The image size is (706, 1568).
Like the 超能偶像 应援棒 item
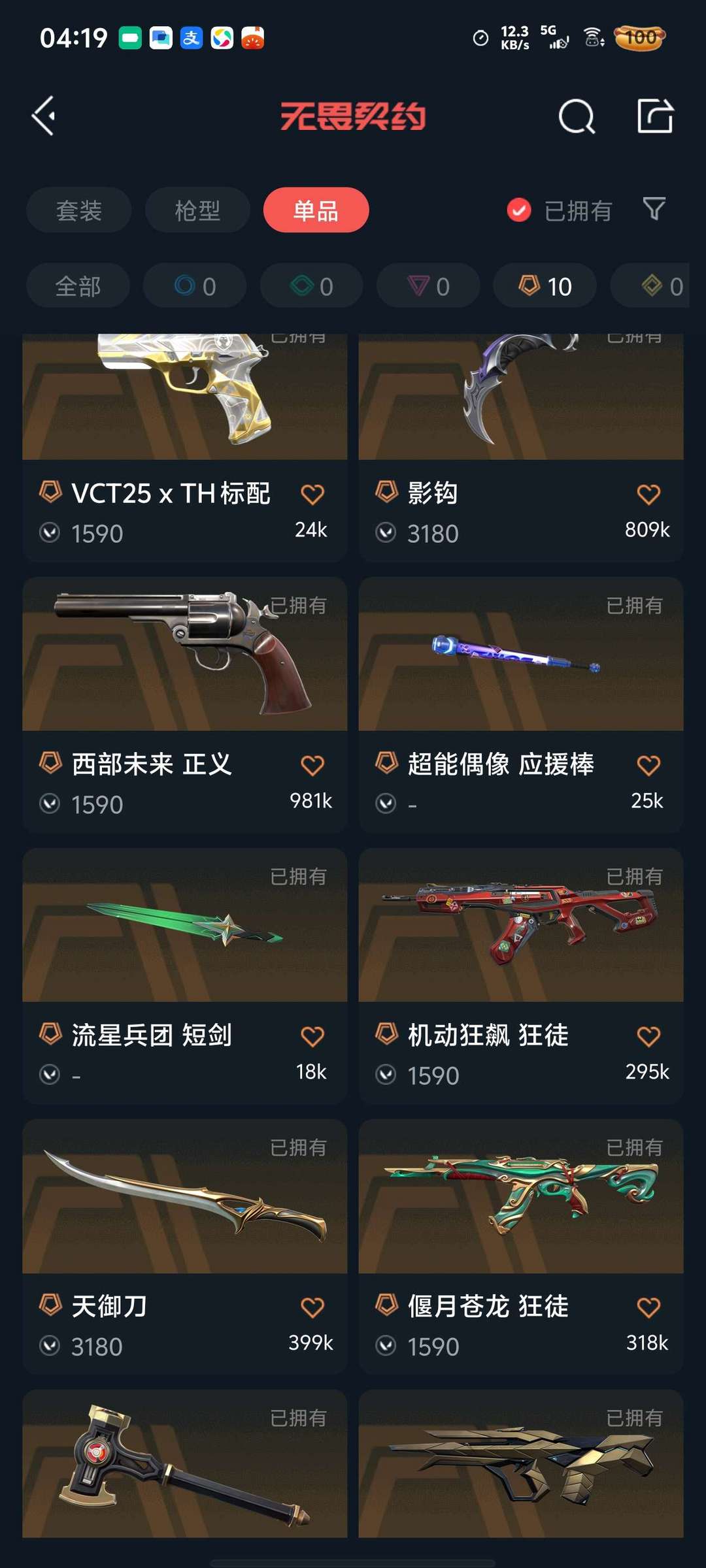point(648,766)
